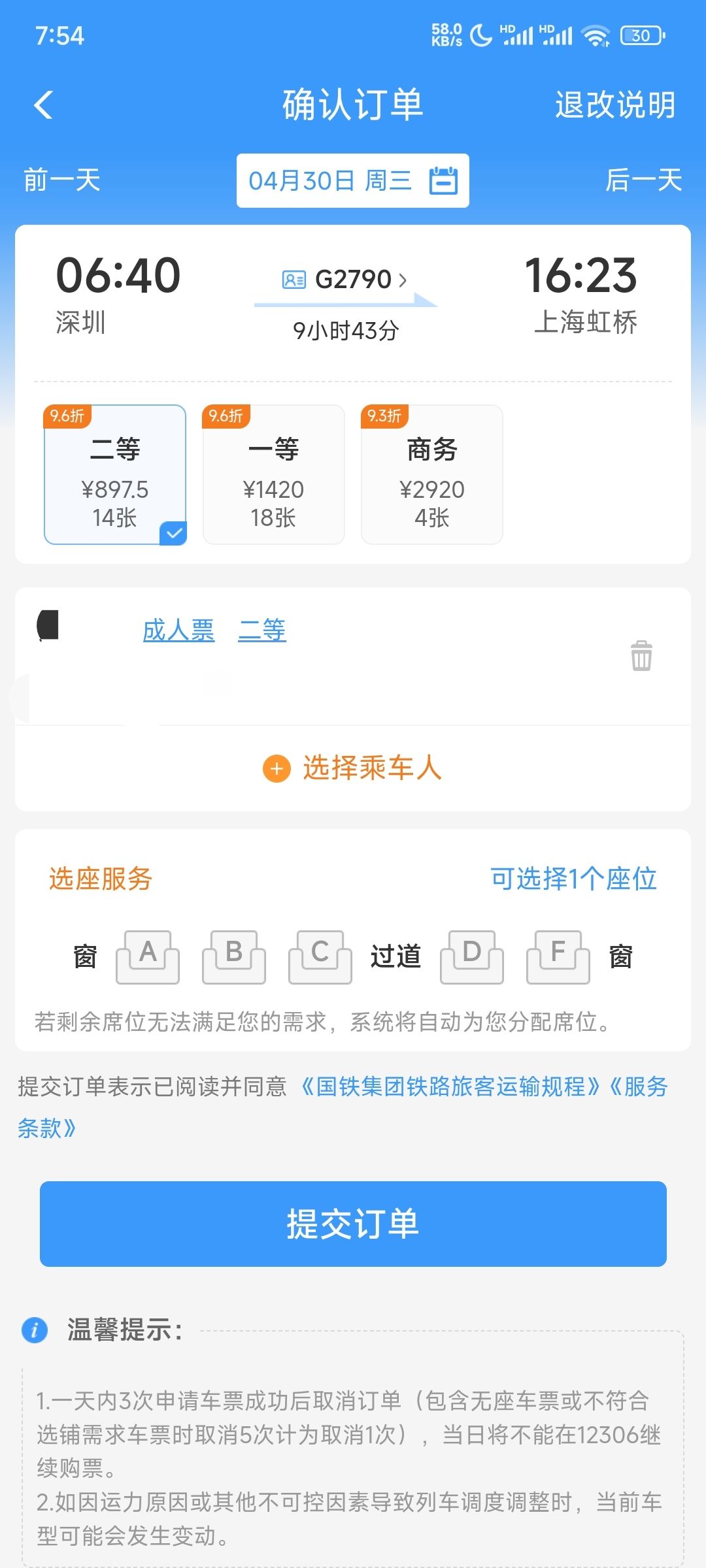Viewport: 706px width, 1568px height.
Task: Choose aisle seat D
Action: (x=472, y=957)
